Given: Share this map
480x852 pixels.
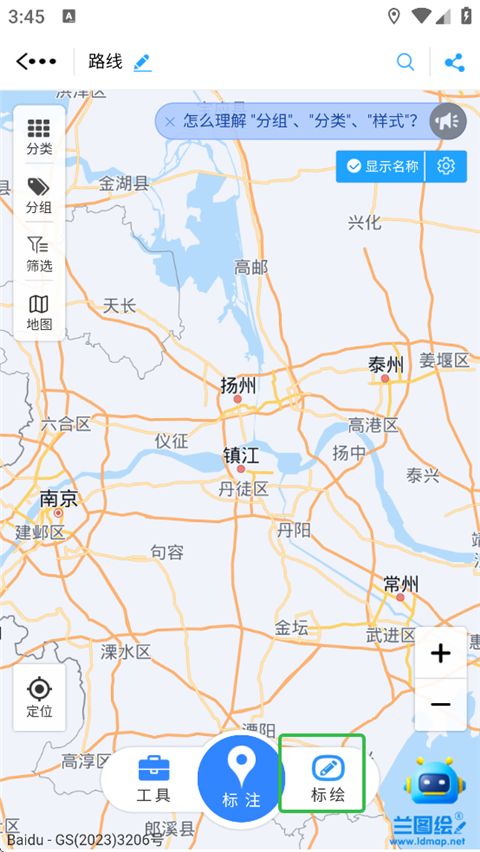Looking at the screenshot, I should [x=454, y=62].
